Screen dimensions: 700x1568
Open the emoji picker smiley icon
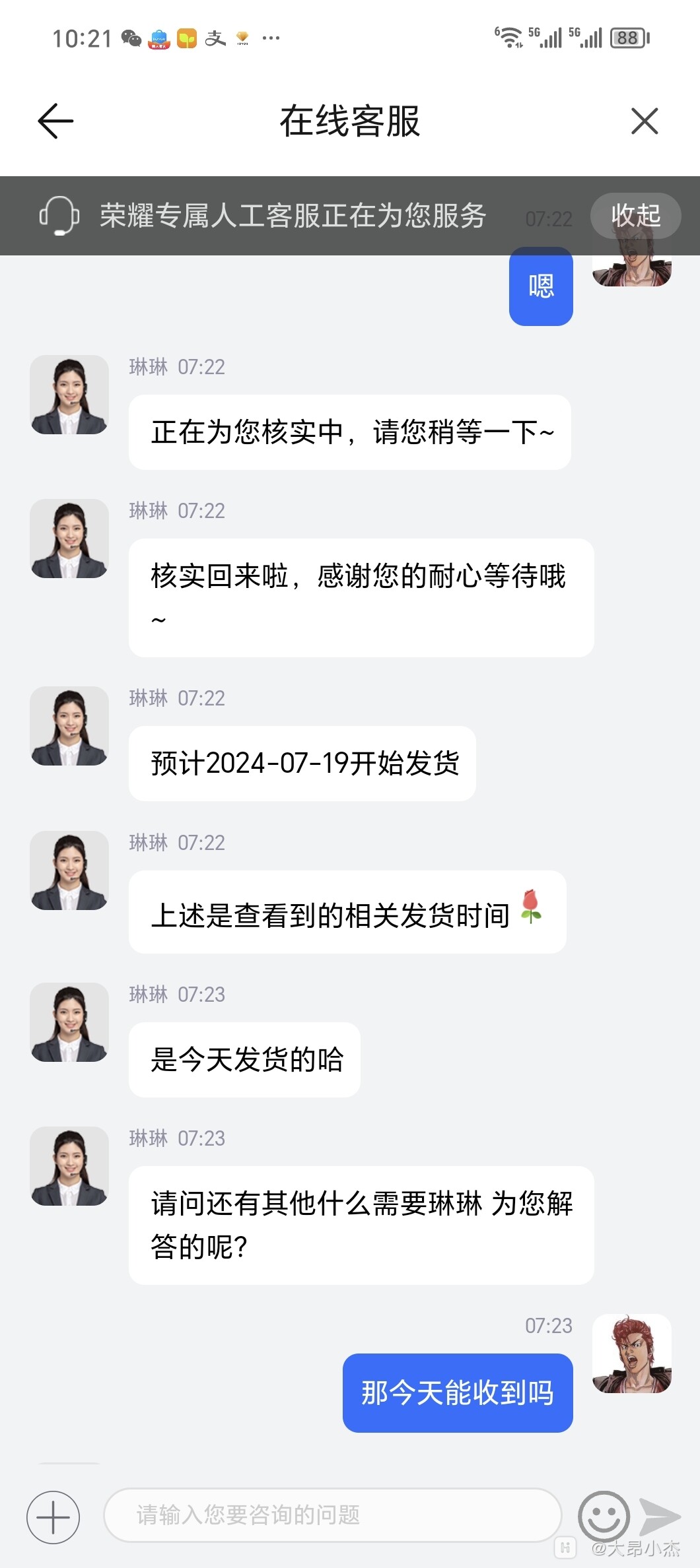(603, 1516)
